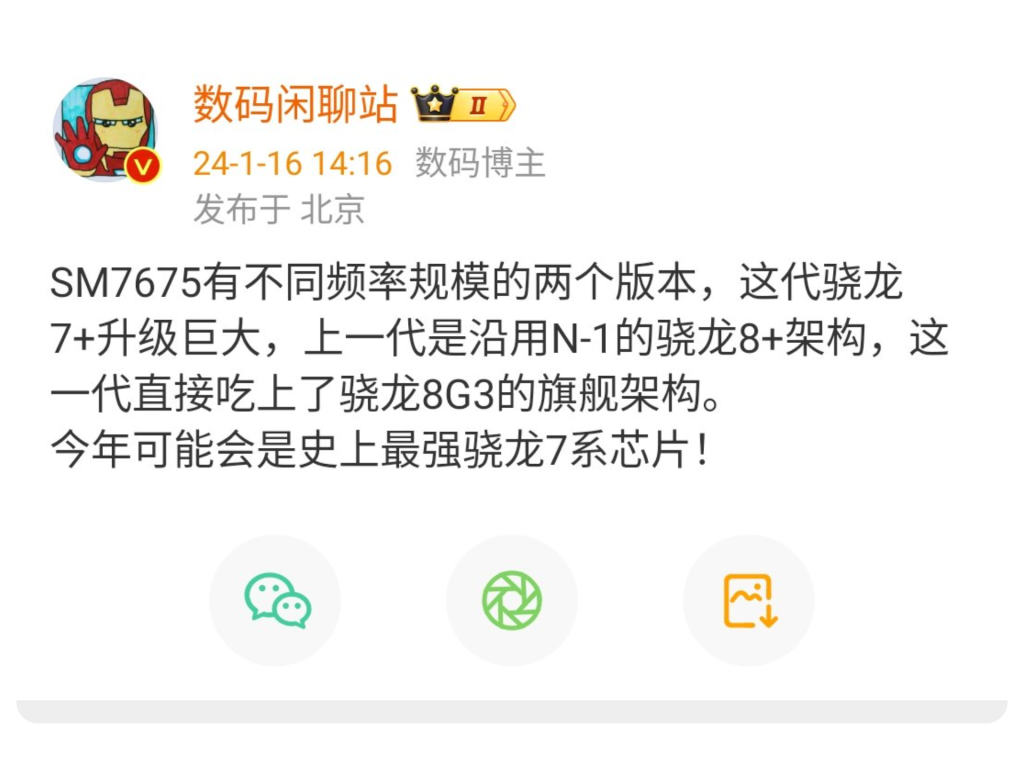This screenshot has width=1024, height=768.
Task: Open 数码闲聊站 profile via the avatar
Action: (x=105, y=130)
